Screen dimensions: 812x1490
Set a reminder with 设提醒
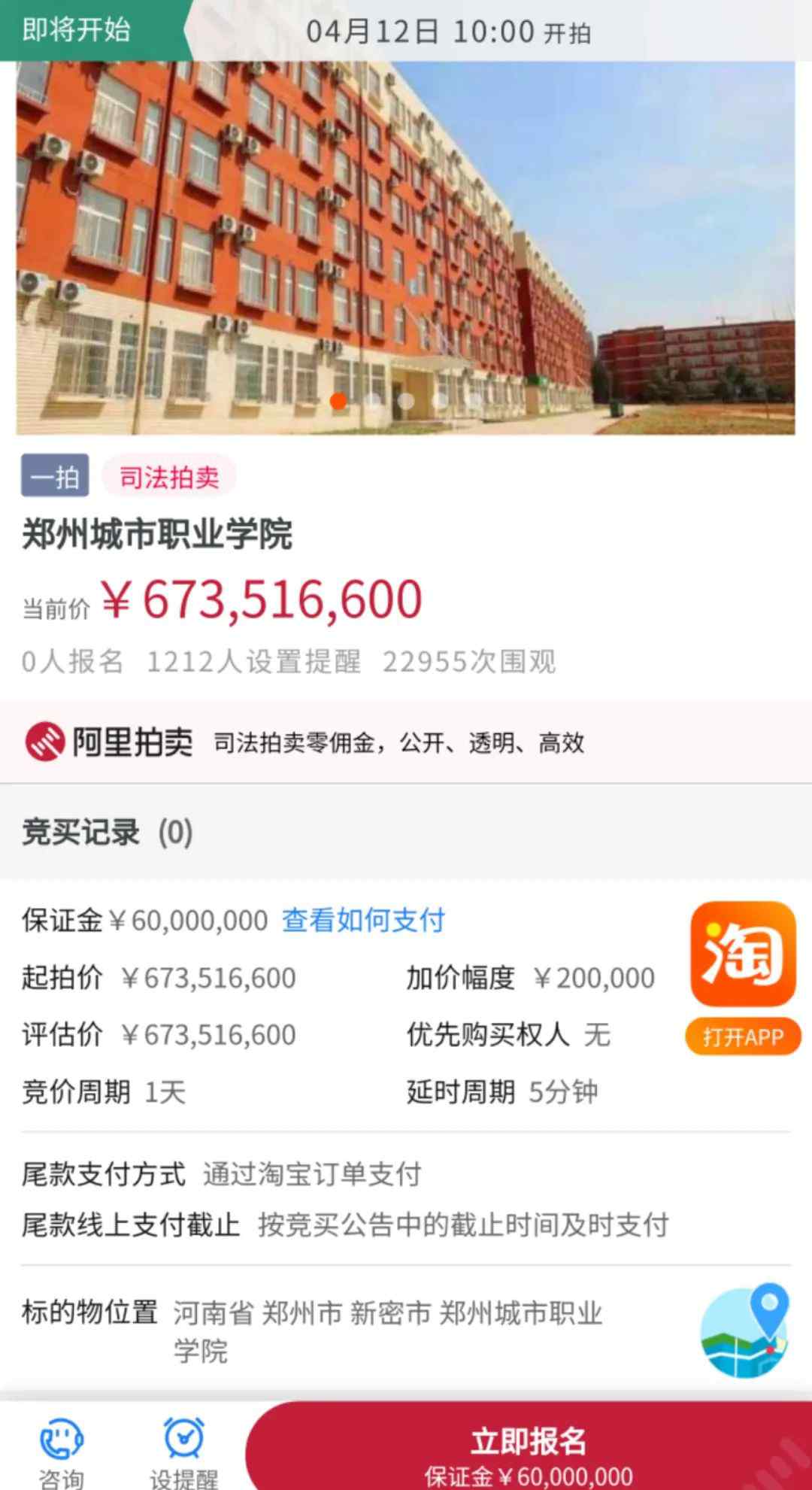tap(184, 1452)
